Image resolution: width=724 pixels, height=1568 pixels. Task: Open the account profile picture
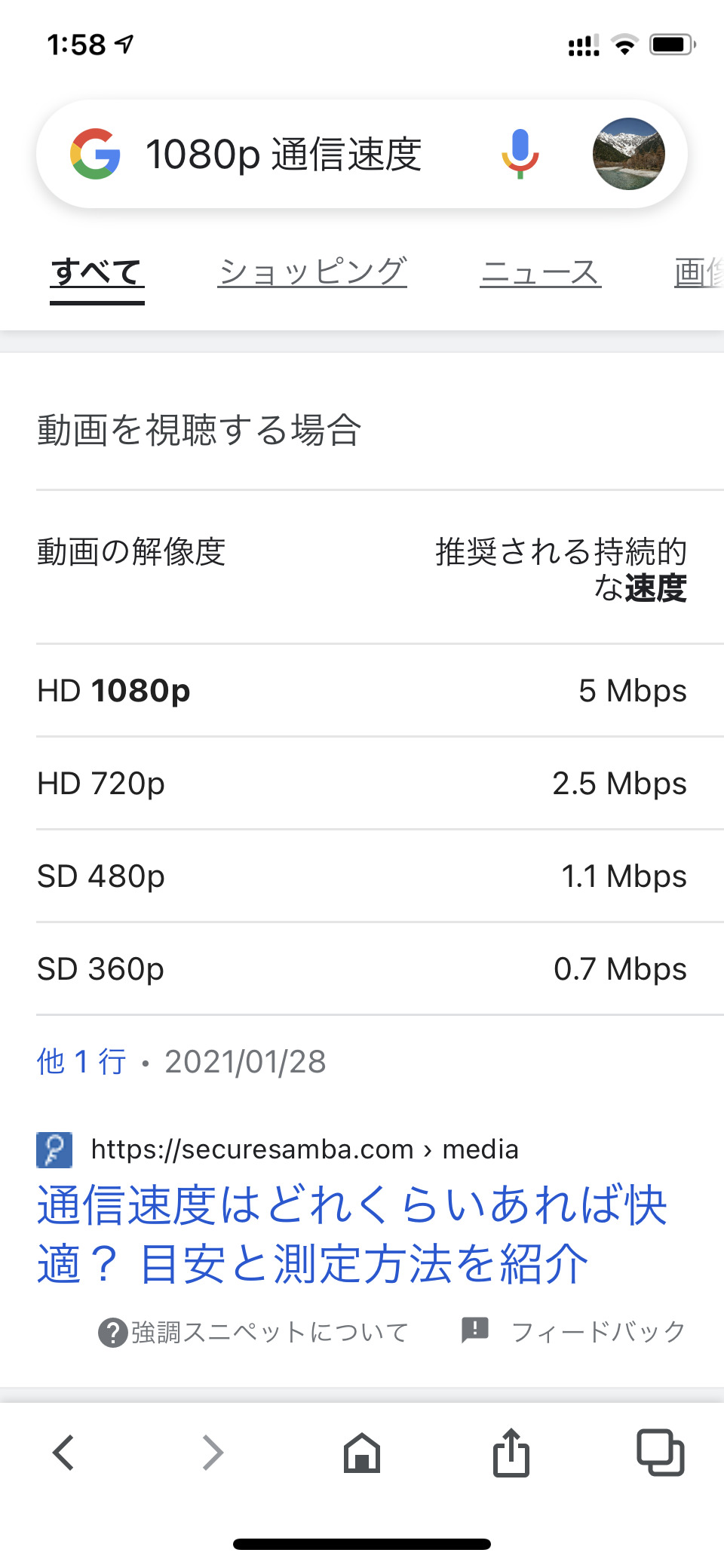(628, 154)
